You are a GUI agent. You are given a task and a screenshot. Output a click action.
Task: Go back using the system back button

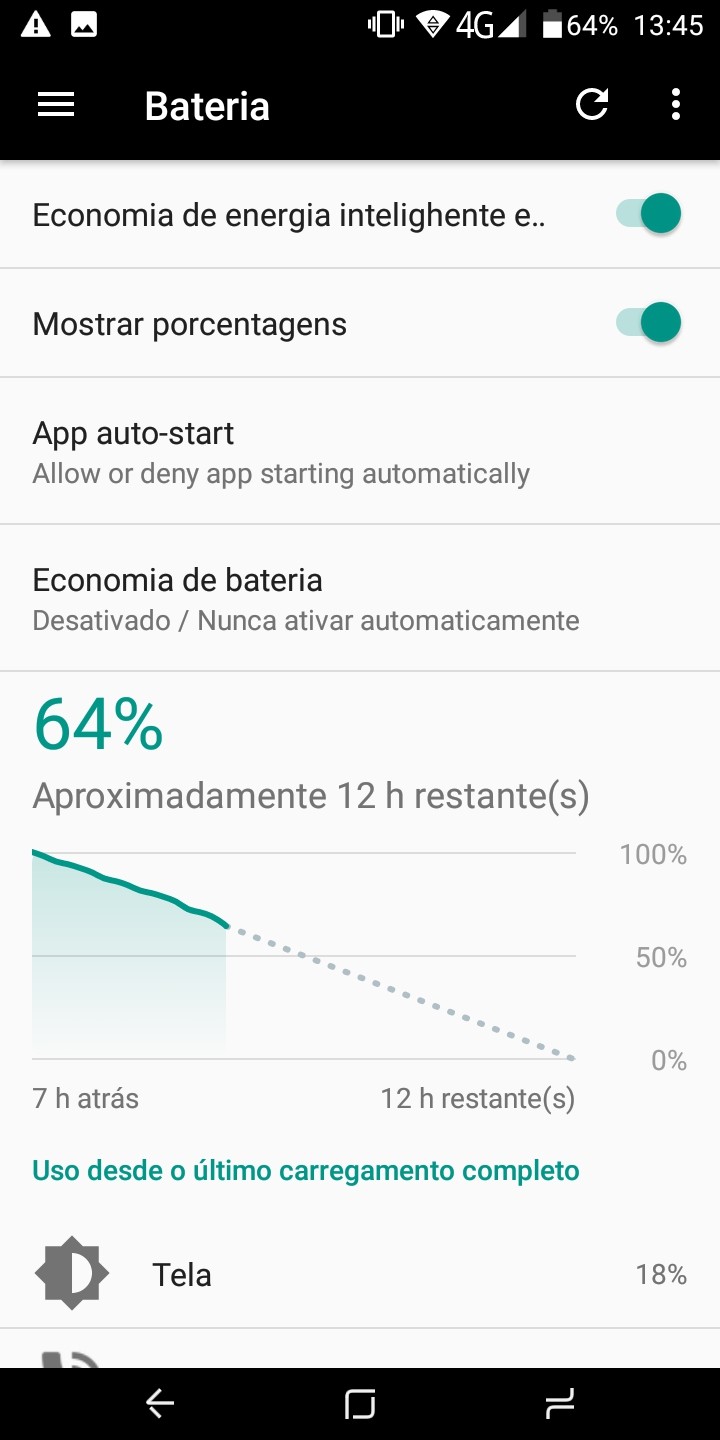[x=160, y=1404]
